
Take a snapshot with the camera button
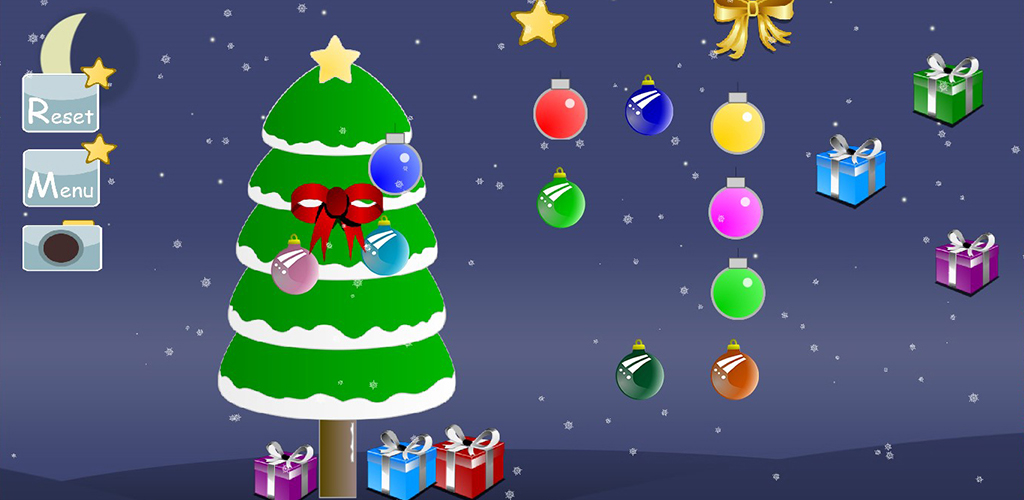pyautogui.click(x=61, y=248)
